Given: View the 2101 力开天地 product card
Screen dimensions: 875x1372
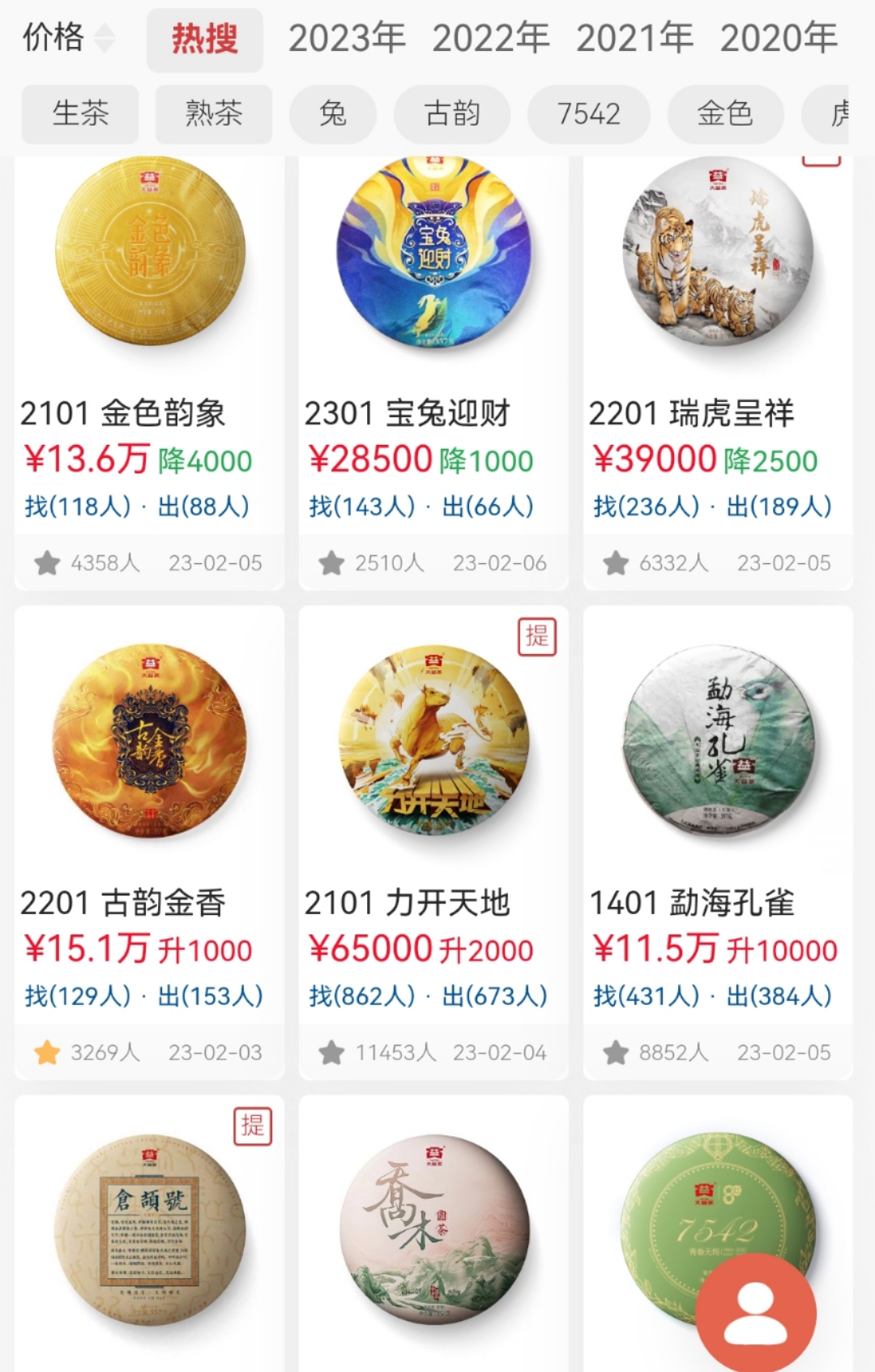Looking at the screenshot, I should coord(433,842).
